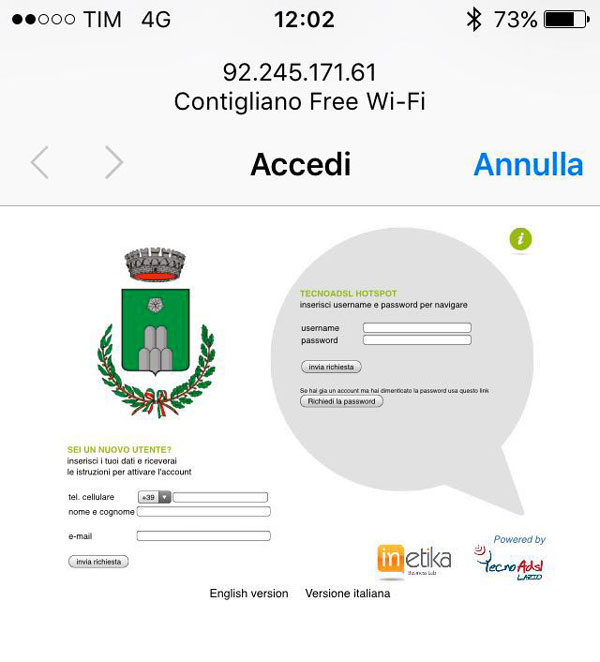The height and width of the screenshot is (662, 600).
Task: Send new user request below e-mail
Action: tap(99, 562)
